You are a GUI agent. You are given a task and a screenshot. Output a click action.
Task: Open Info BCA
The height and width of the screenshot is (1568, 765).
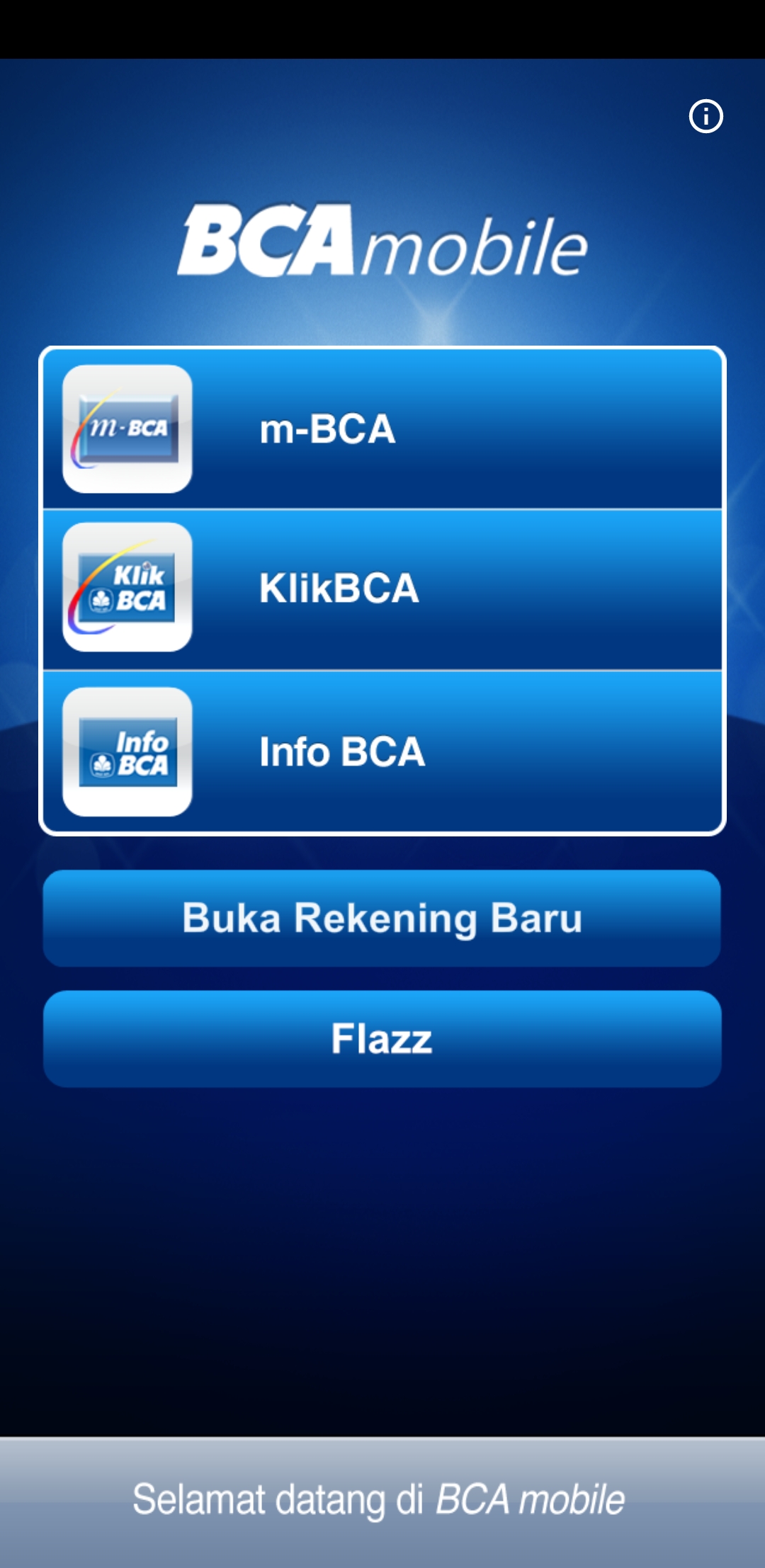[382, 751]
